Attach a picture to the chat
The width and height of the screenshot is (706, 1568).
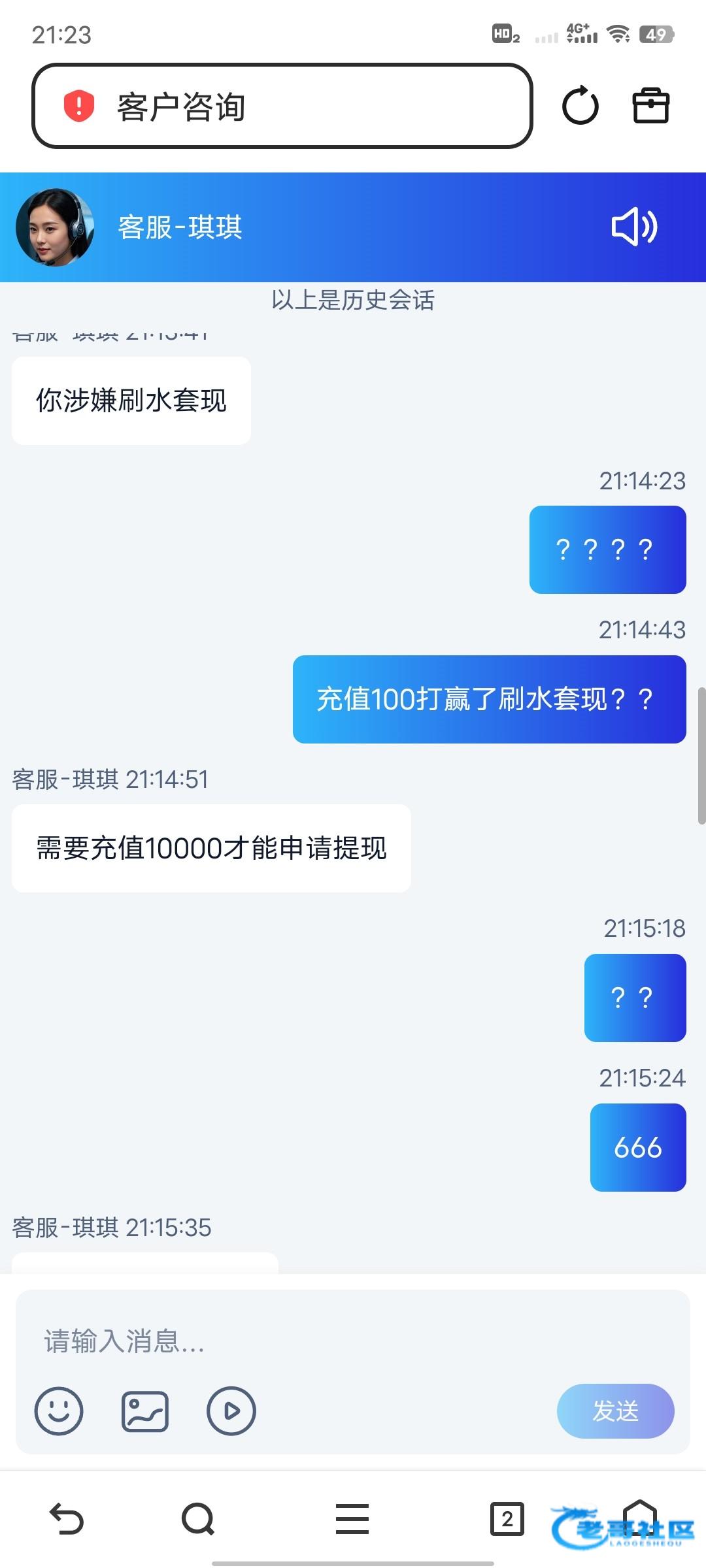(x=145, y=1411)
